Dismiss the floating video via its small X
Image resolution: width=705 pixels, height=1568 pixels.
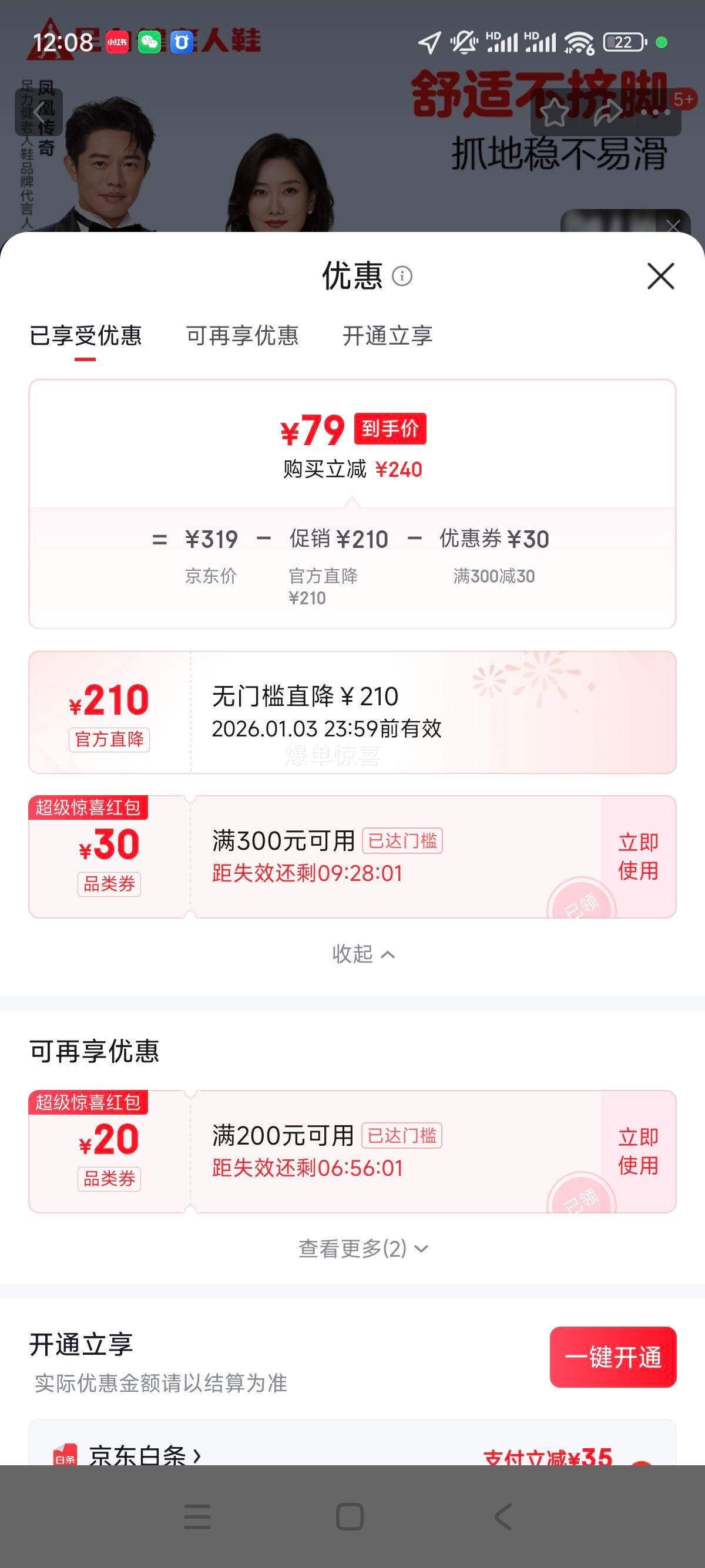(x=673, y=226)
